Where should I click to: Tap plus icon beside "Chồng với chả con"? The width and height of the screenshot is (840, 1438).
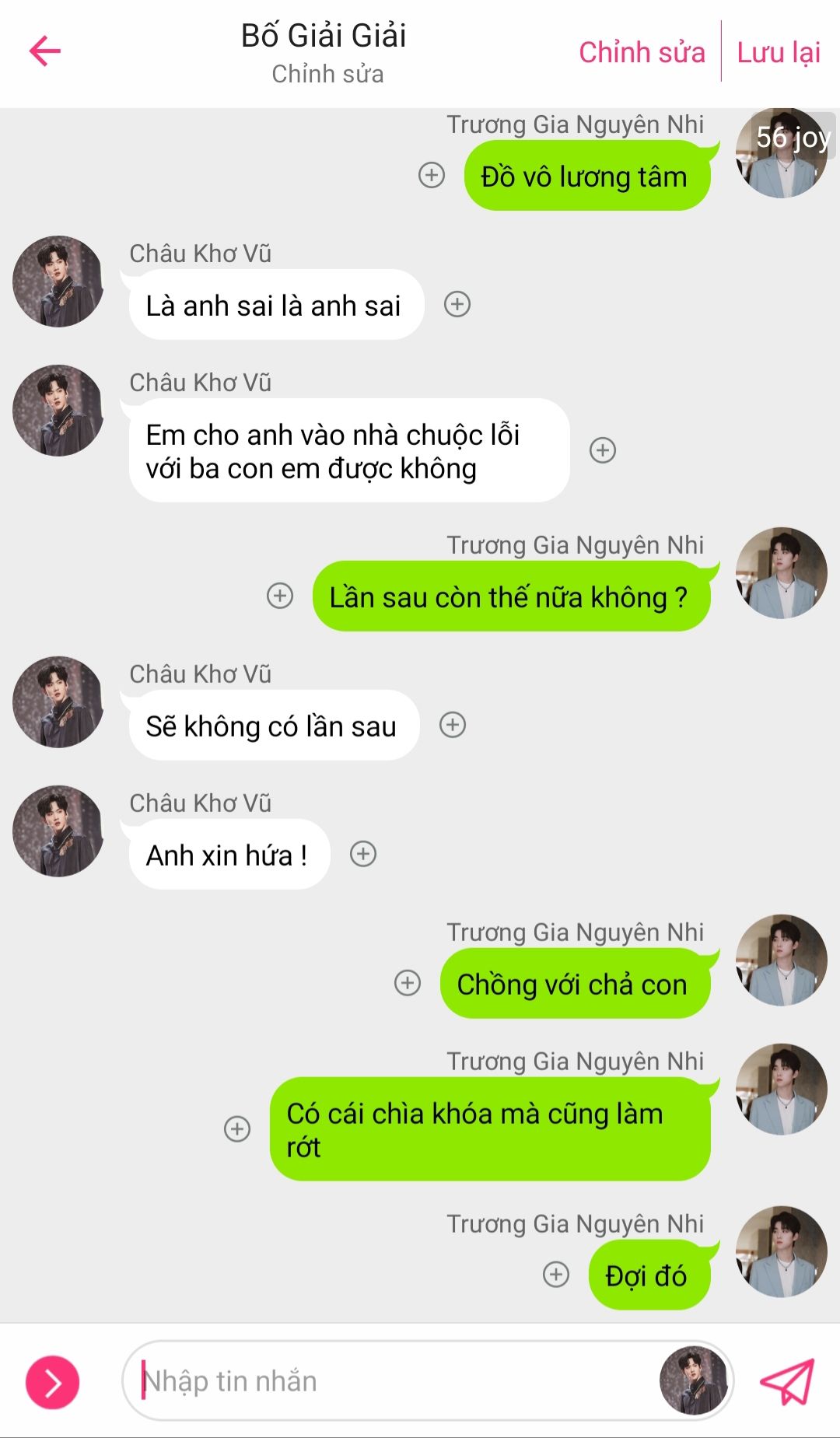coord(408,983)
